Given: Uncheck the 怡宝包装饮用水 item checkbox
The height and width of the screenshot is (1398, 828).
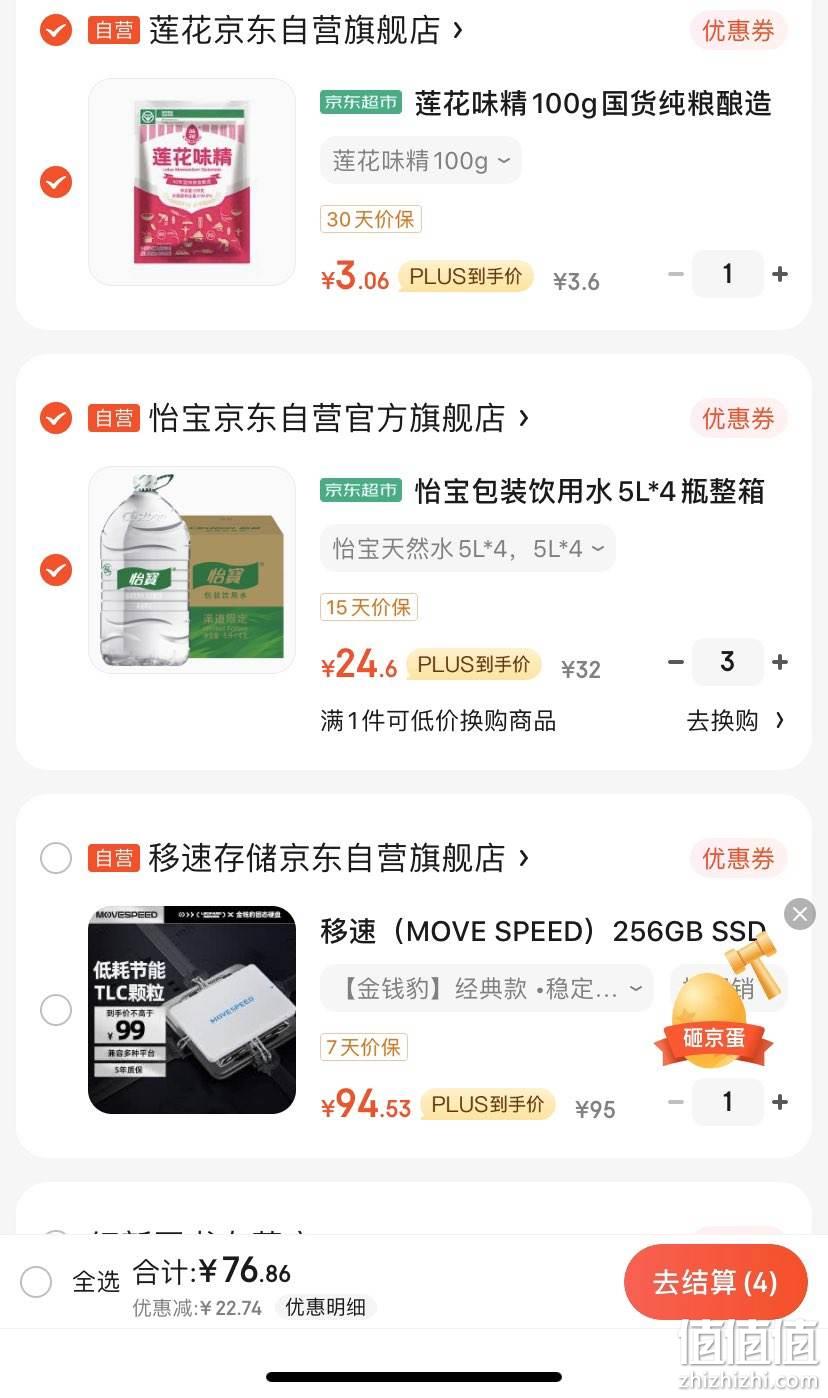Looking at the screenshot, I should [x=56, y=570].
